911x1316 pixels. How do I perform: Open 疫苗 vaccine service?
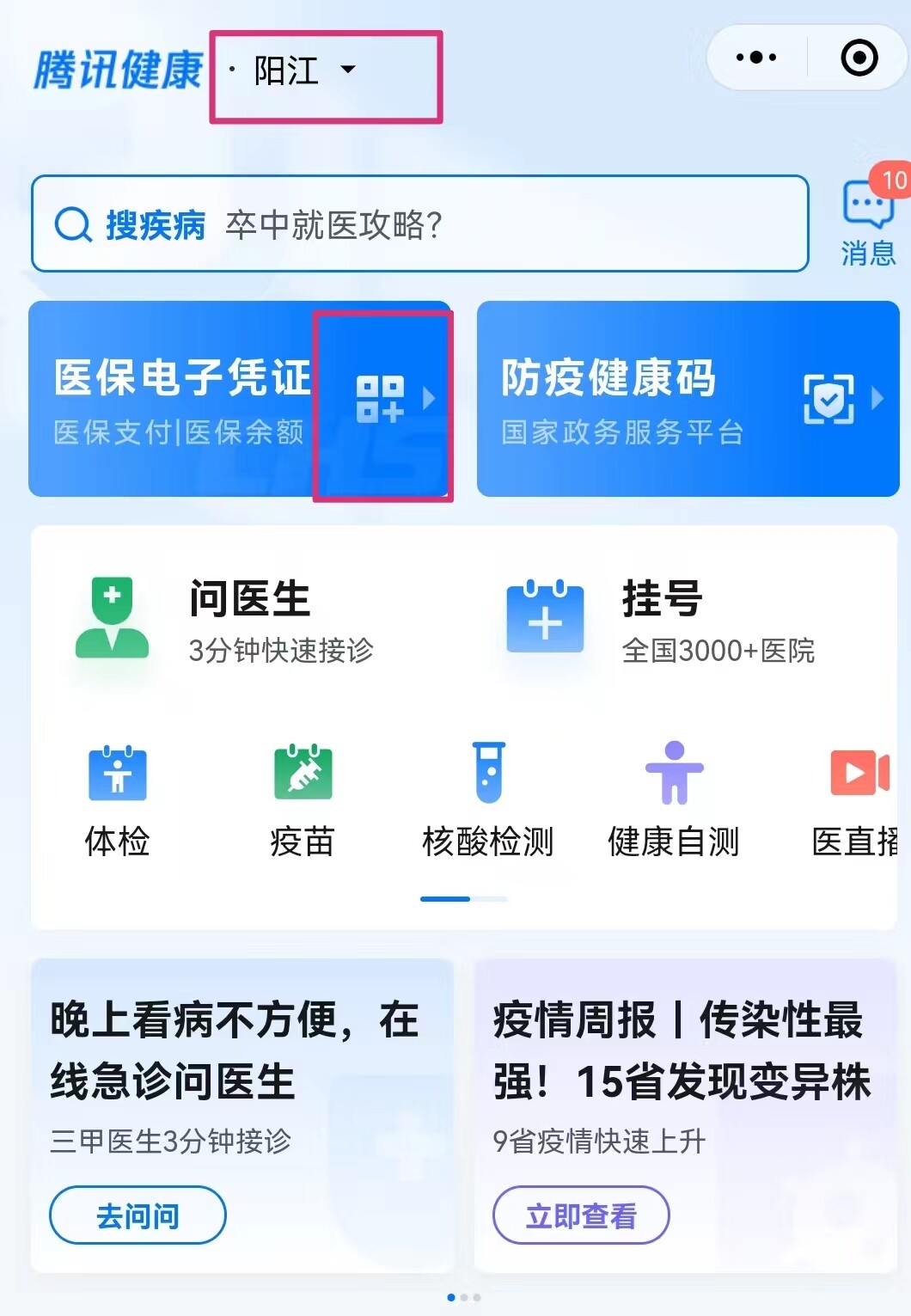point(303,800)
